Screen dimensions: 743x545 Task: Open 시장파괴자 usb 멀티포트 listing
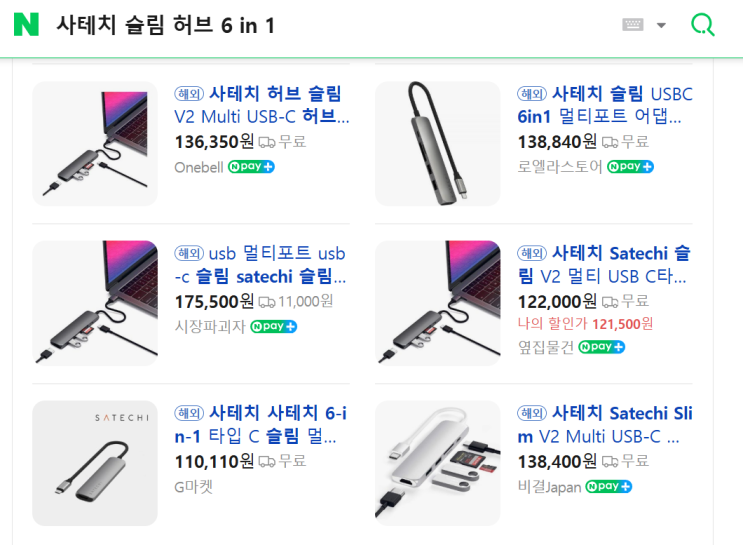(263, 265)
